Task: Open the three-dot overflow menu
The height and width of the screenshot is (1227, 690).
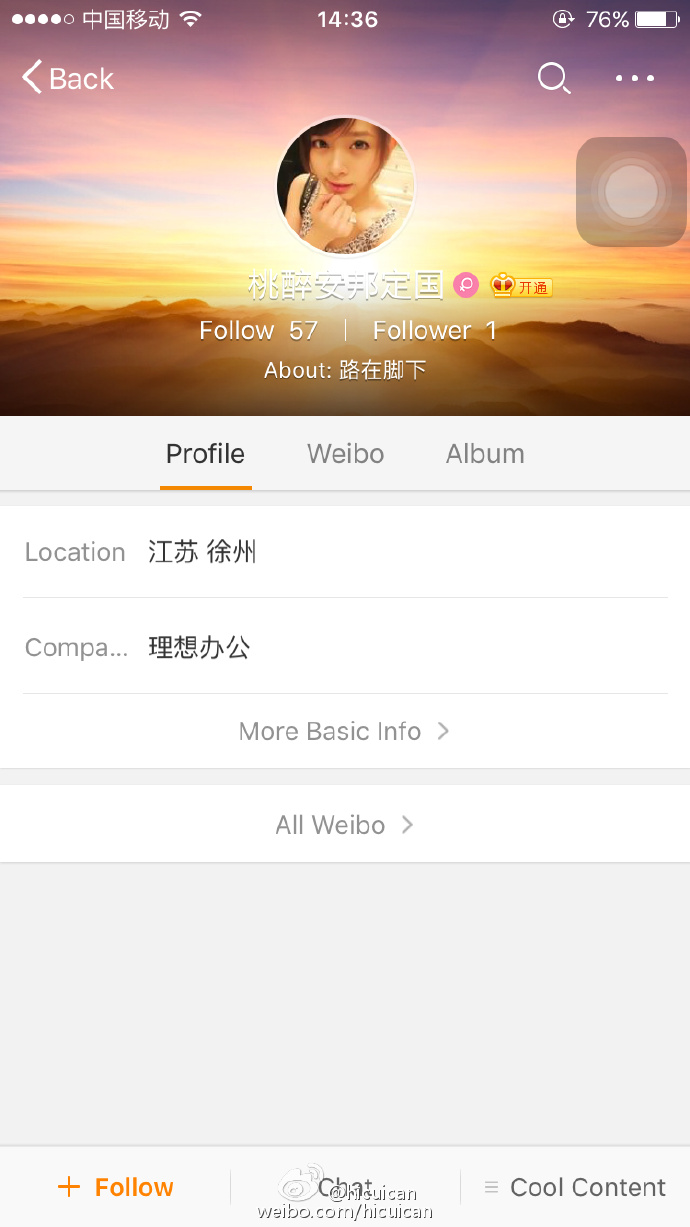Action: [635, 78]
